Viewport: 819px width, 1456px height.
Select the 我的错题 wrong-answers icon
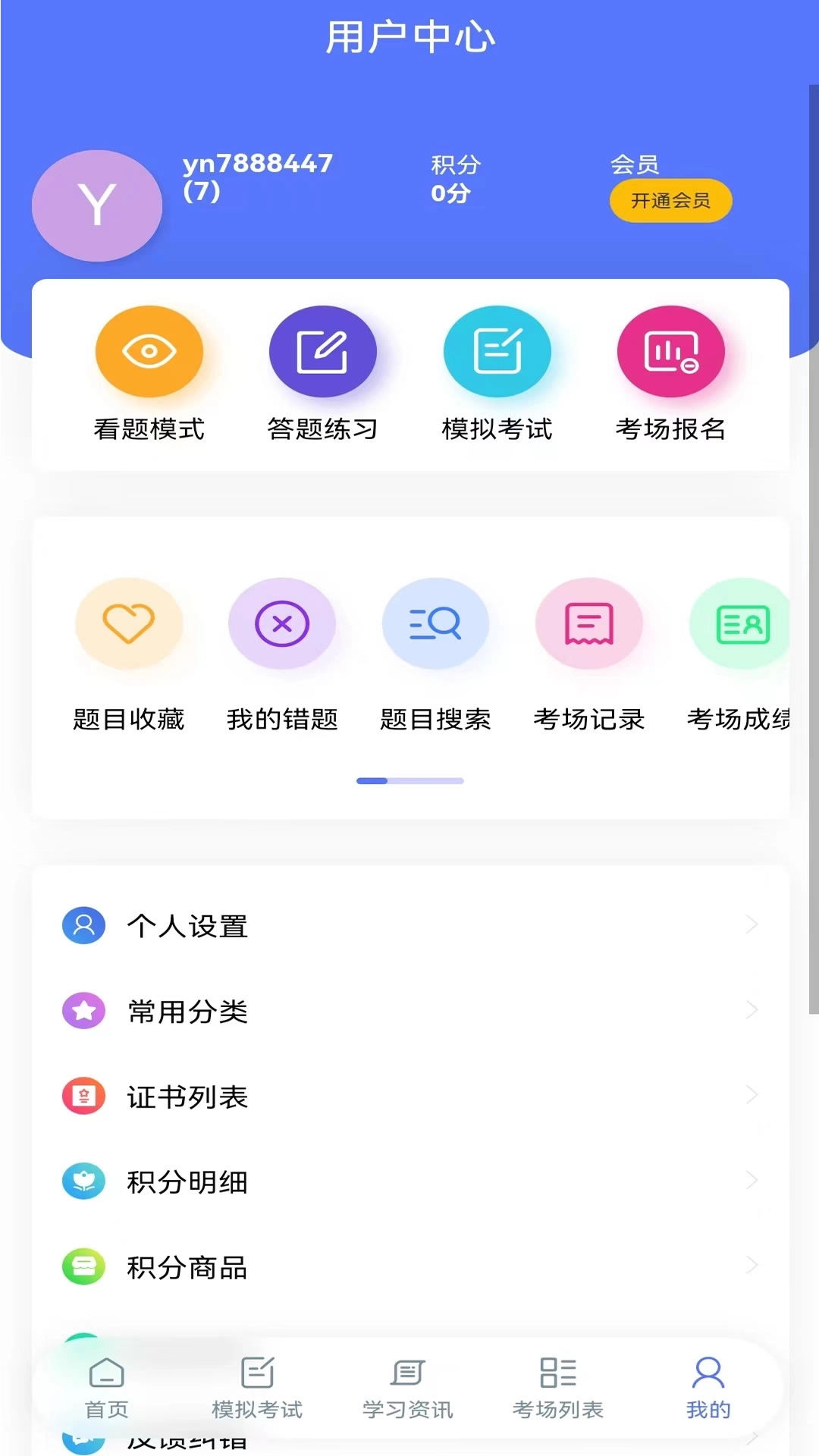coord(283,623)
